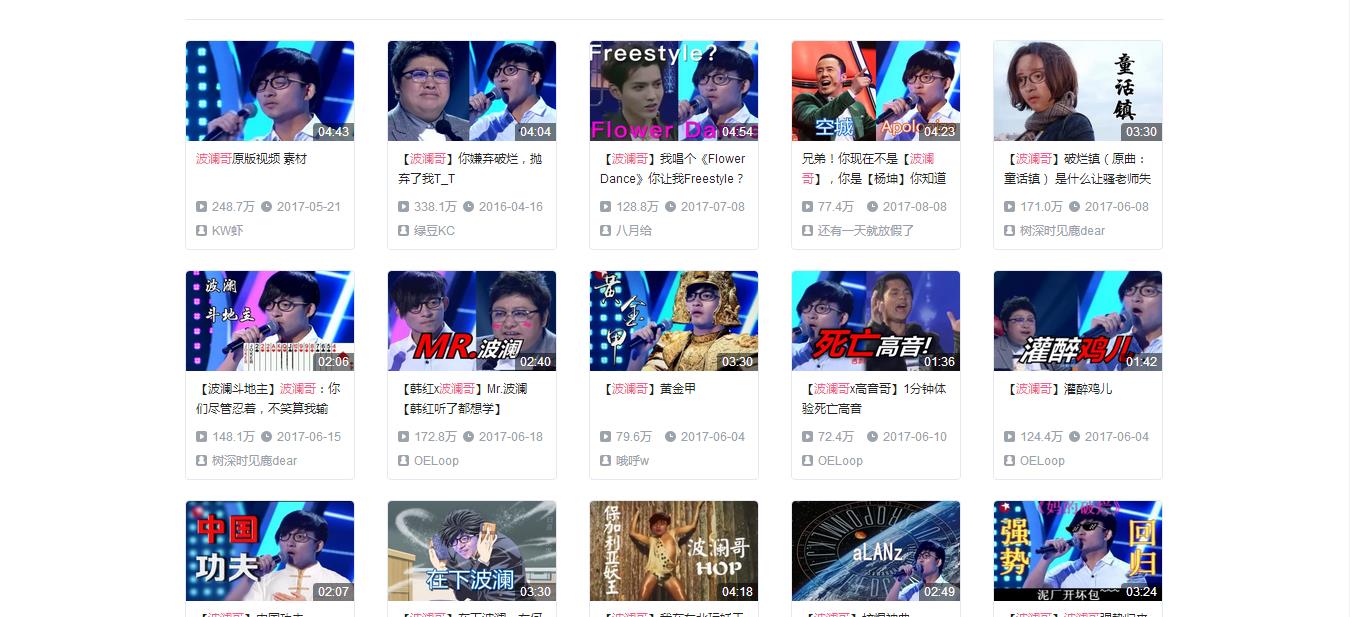Visit uploader 绿豆KC's profile
The height and width of the screenshot is (617, 1350).
[434, 231]
